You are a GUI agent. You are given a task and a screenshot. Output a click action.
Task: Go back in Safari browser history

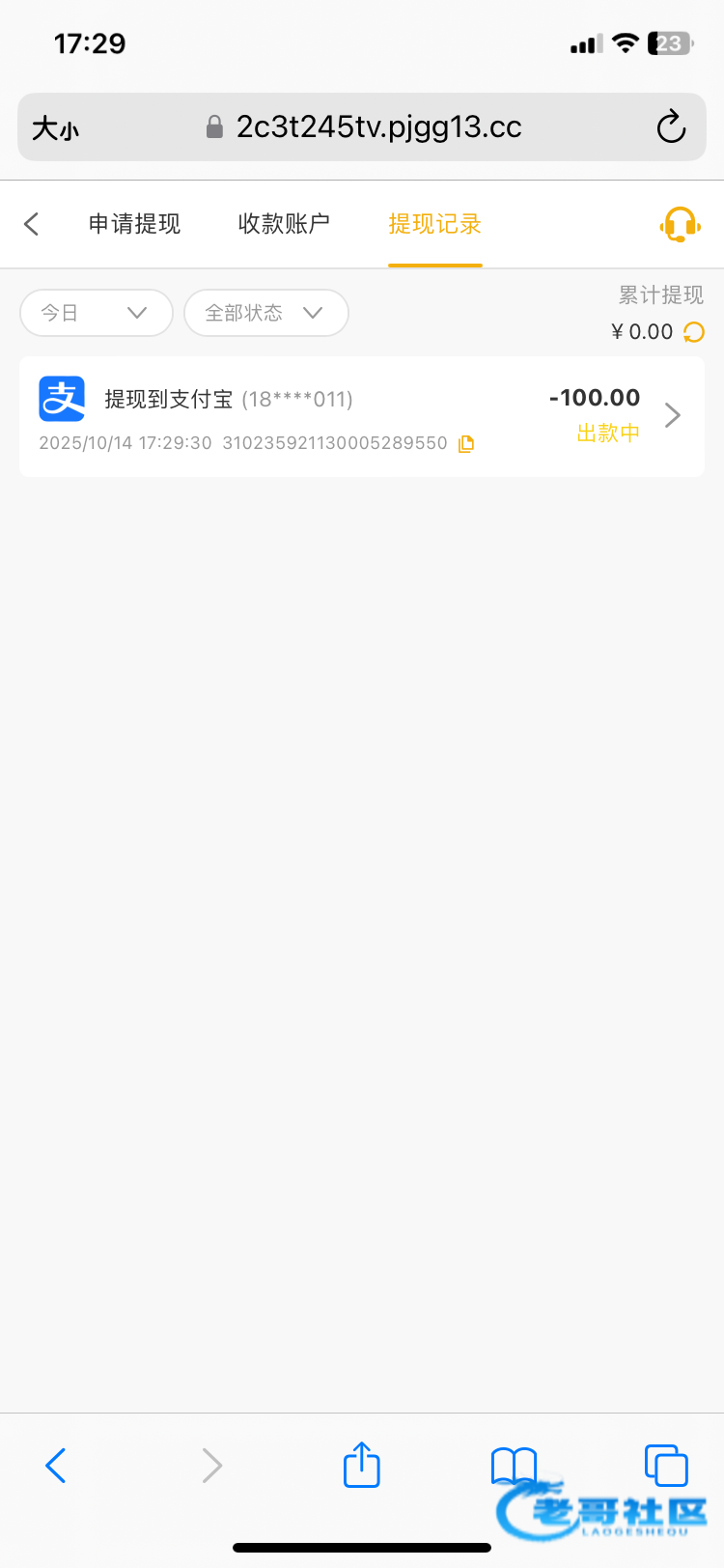coord(56,1466)
